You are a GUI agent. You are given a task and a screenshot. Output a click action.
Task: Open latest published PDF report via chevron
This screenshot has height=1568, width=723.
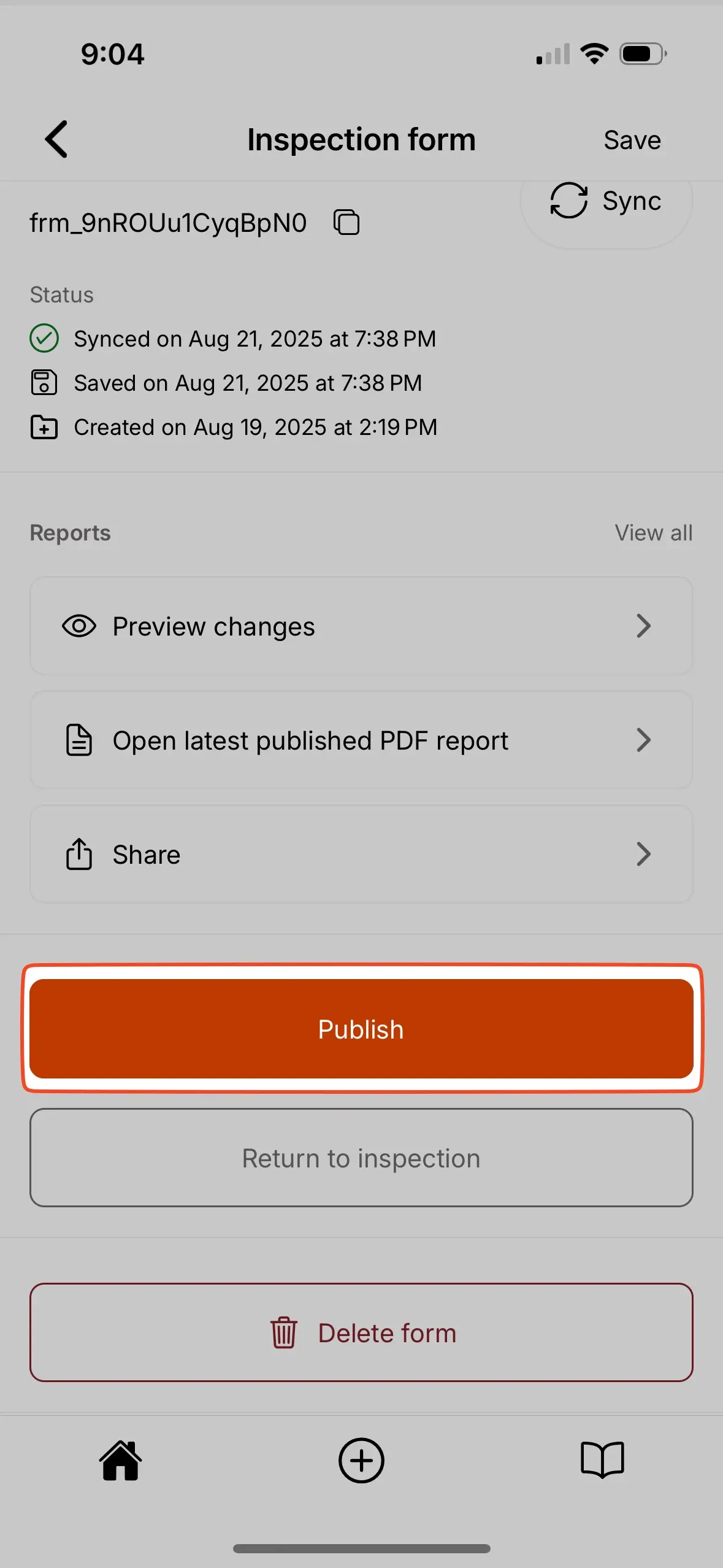click(645, 740)
